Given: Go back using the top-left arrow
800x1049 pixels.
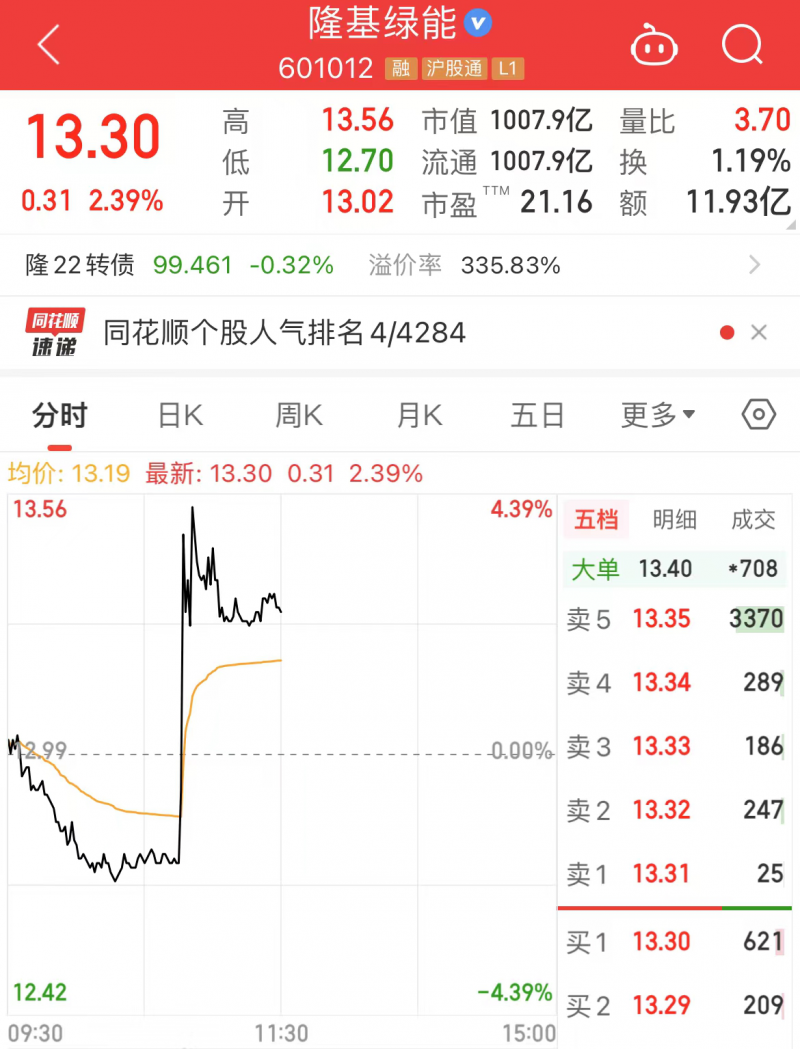Looking at the screenshot, I should point(48,45).
